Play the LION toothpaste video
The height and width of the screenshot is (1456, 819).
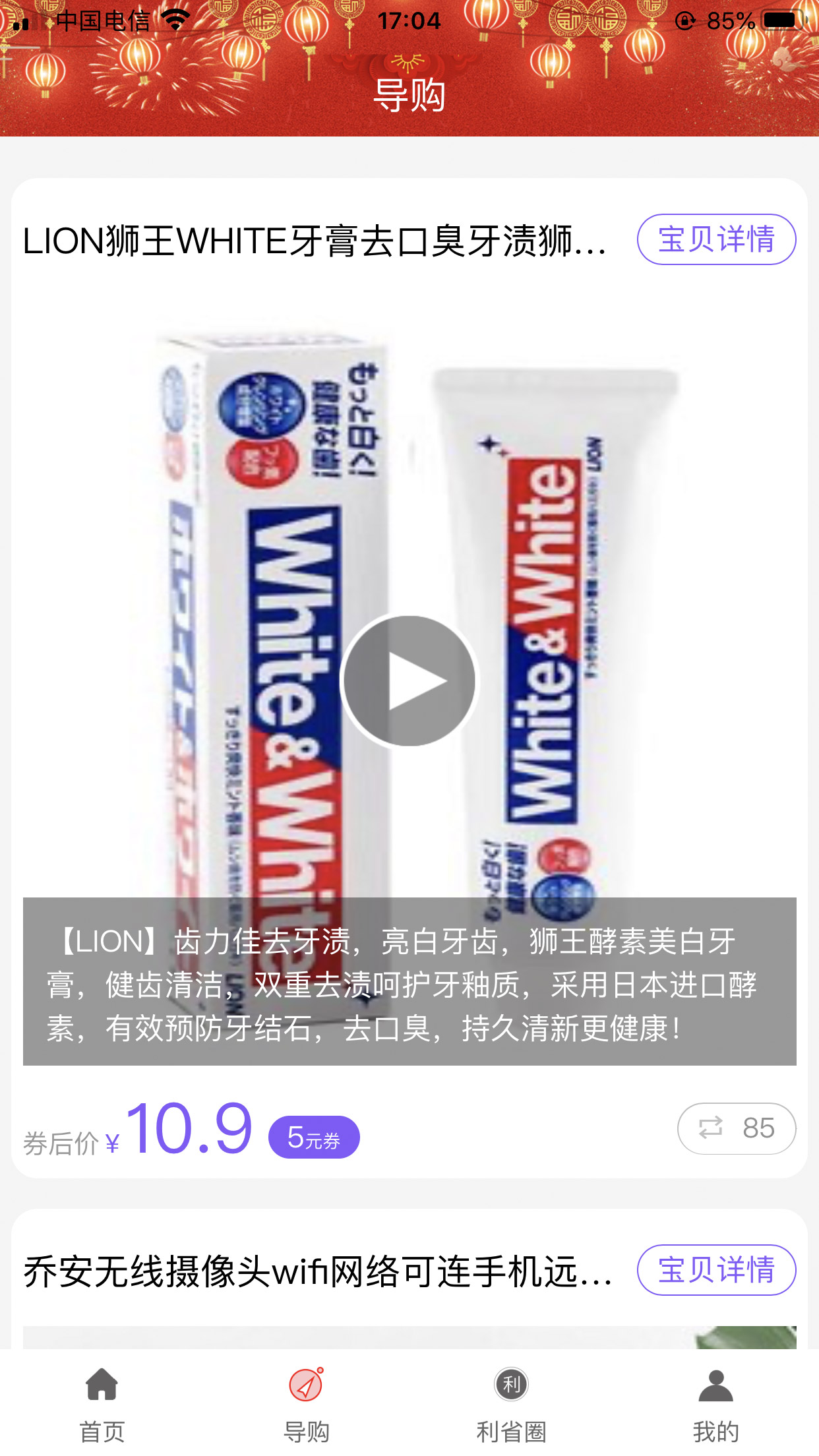tap(409, 681)
